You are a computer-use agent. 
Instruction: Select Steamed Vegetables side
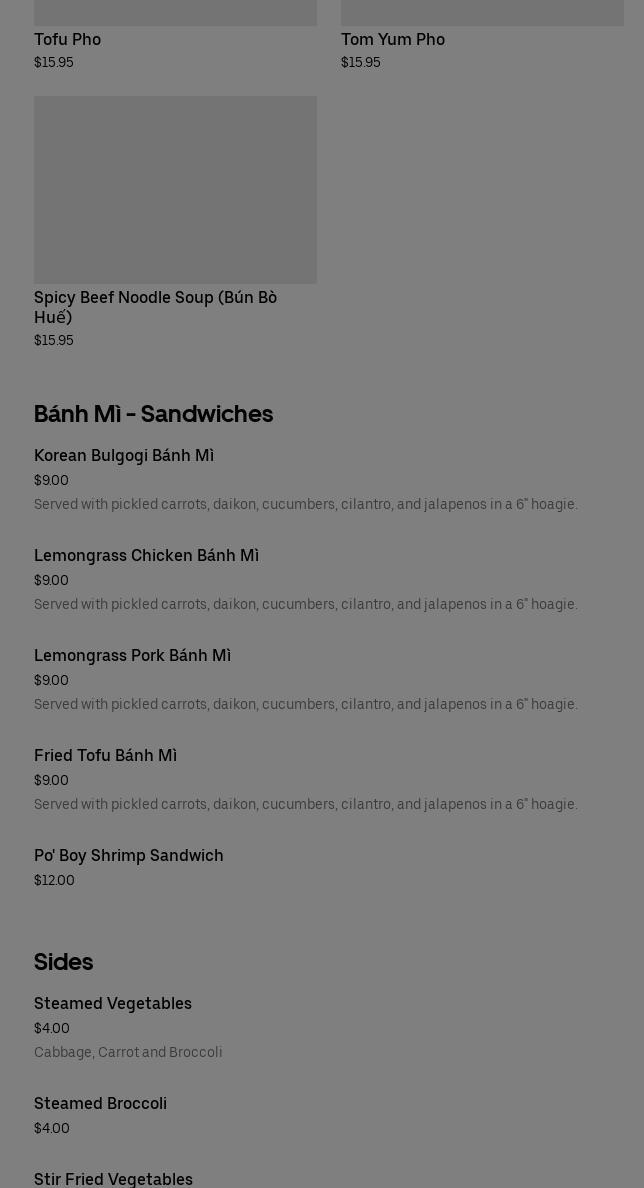click(x=113, y=1004)
